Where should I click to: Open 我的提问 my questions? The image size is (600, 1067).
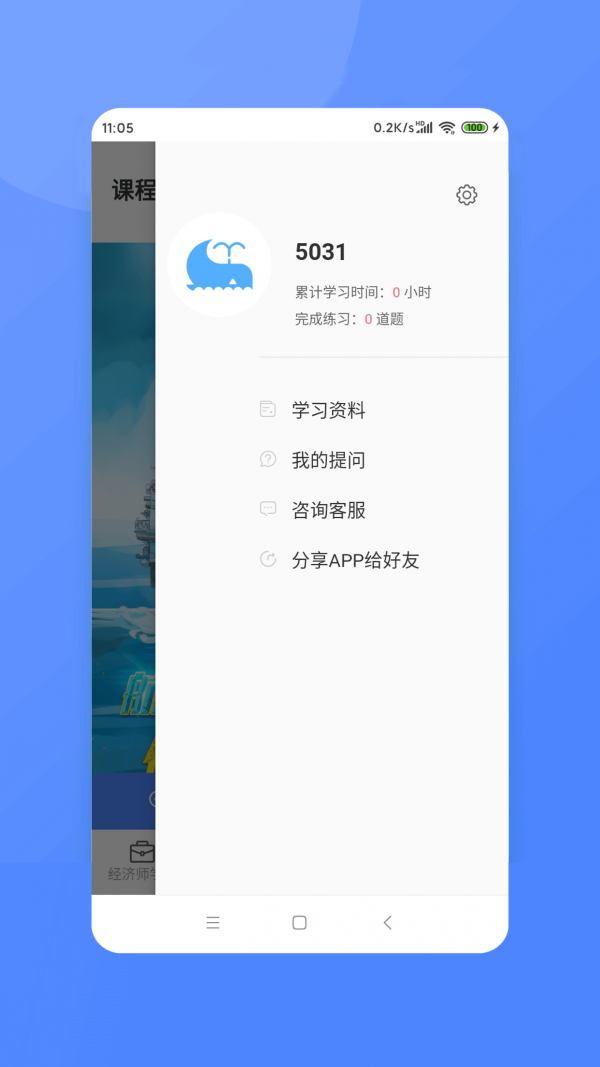pos(328,460)
